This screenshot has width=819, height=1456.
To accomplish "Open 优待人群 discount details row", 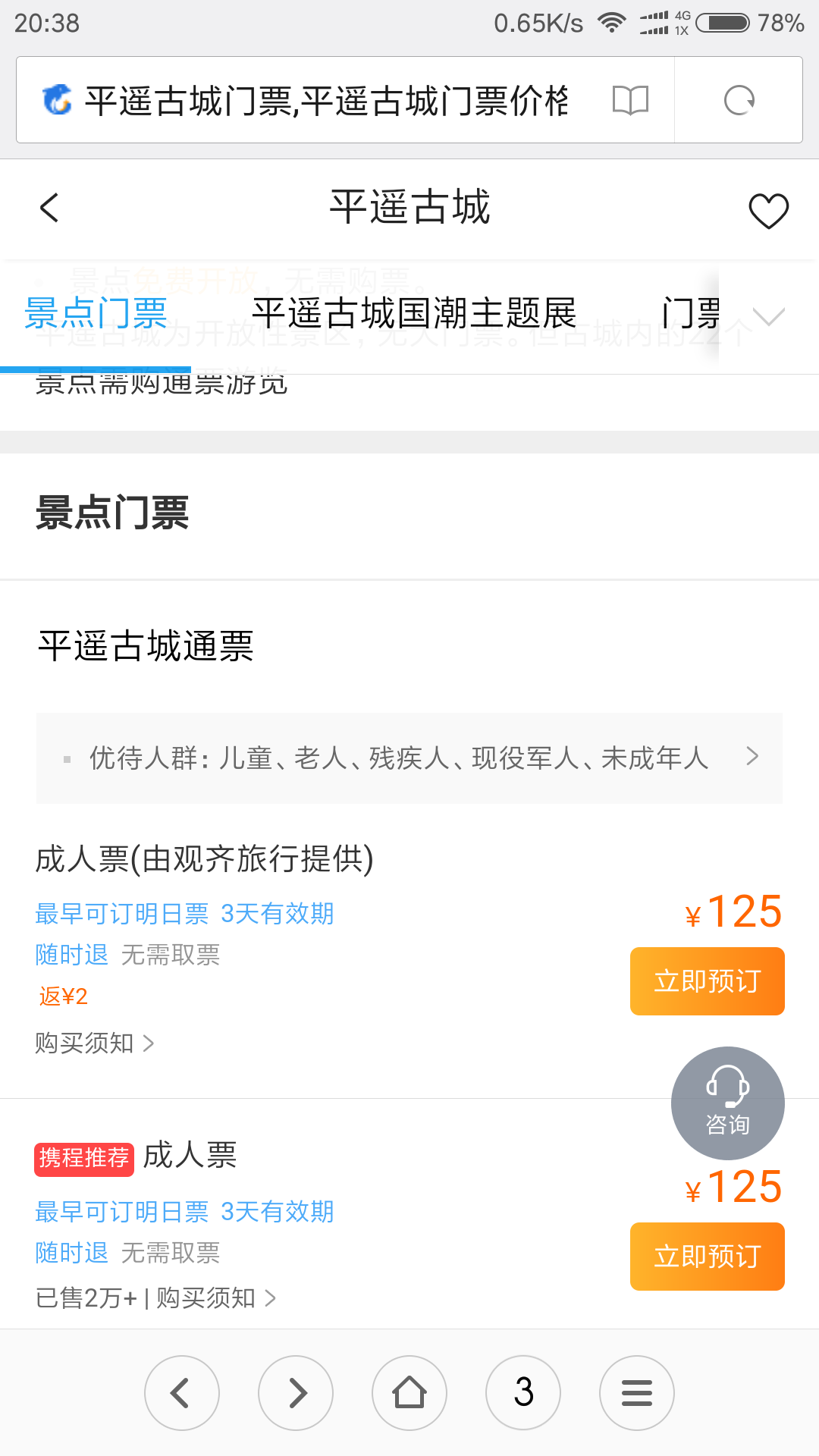I will click(x=409, y=758).
